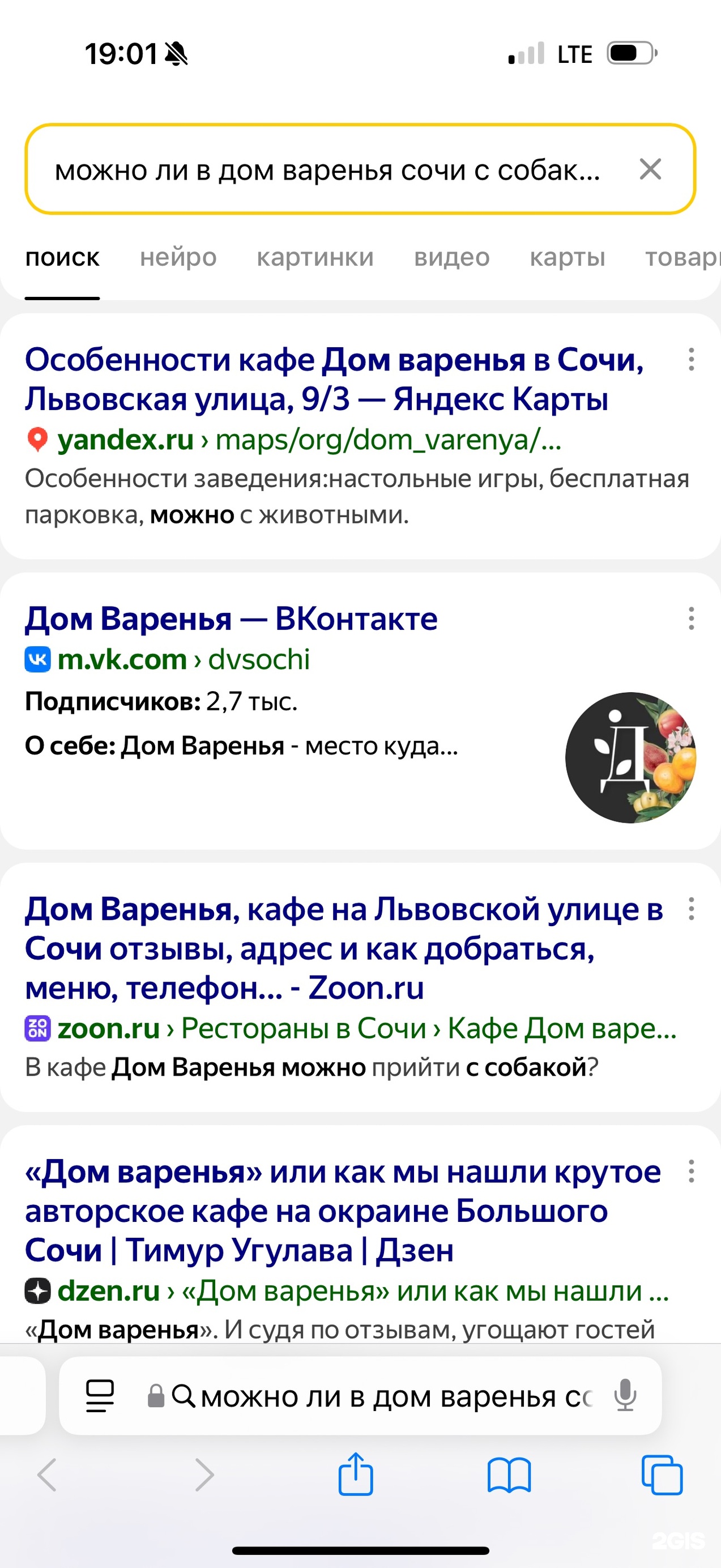This screenshot has height=1568, width=721.
Task: Switch to the карты tab
Action: point(567,258)
